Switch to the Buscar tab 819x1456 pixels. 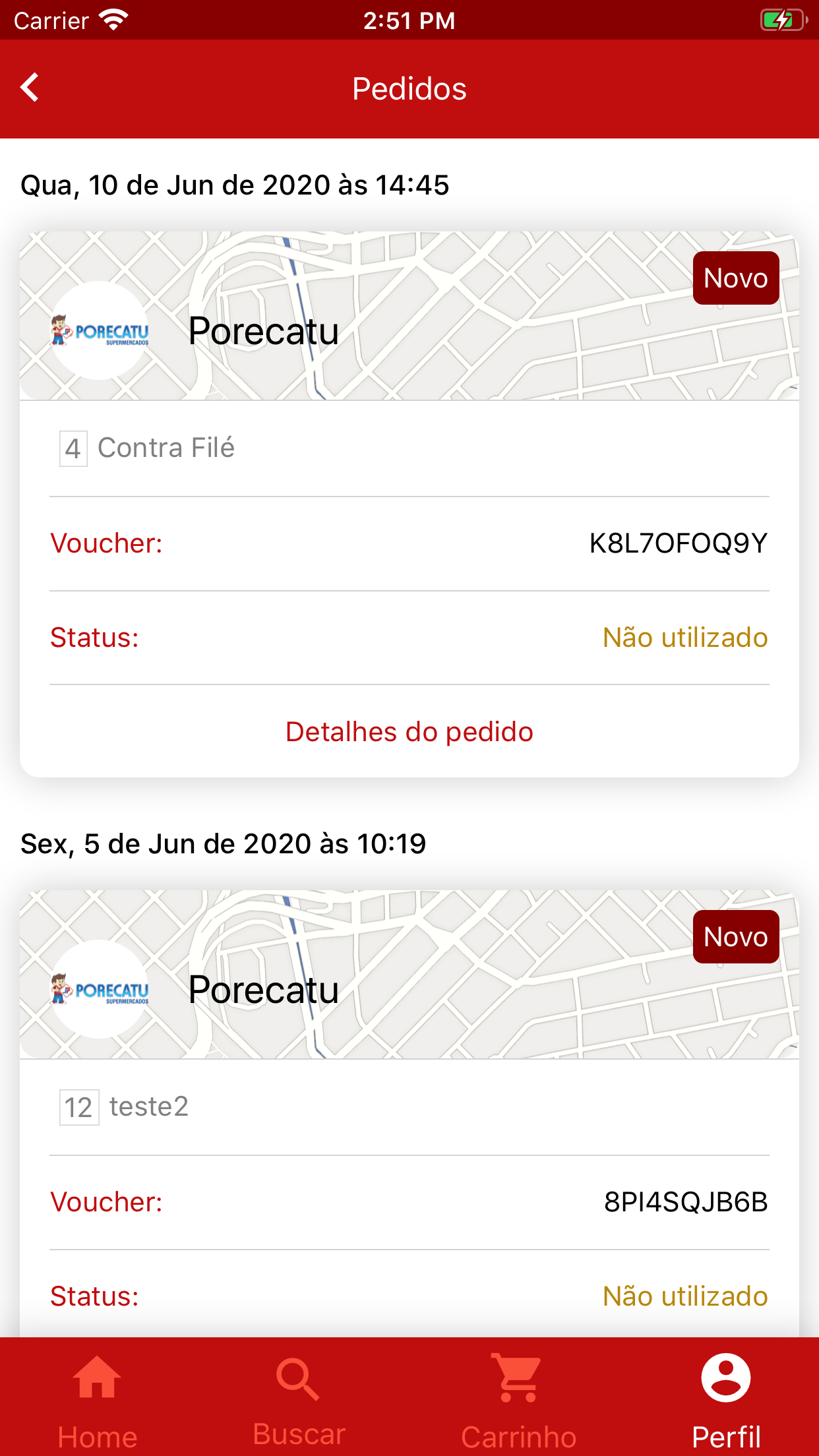[299, 1398]
